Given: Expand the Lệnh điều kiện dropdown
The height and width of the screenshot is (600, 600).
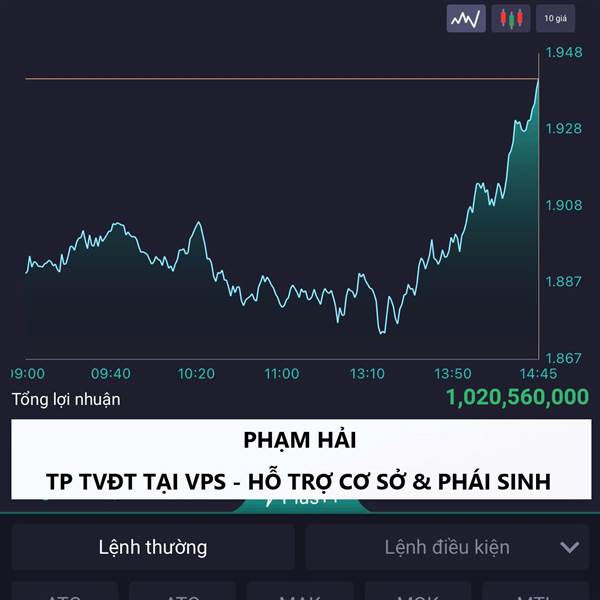Looking at the screenshot, I should click(x=447, y=547).
